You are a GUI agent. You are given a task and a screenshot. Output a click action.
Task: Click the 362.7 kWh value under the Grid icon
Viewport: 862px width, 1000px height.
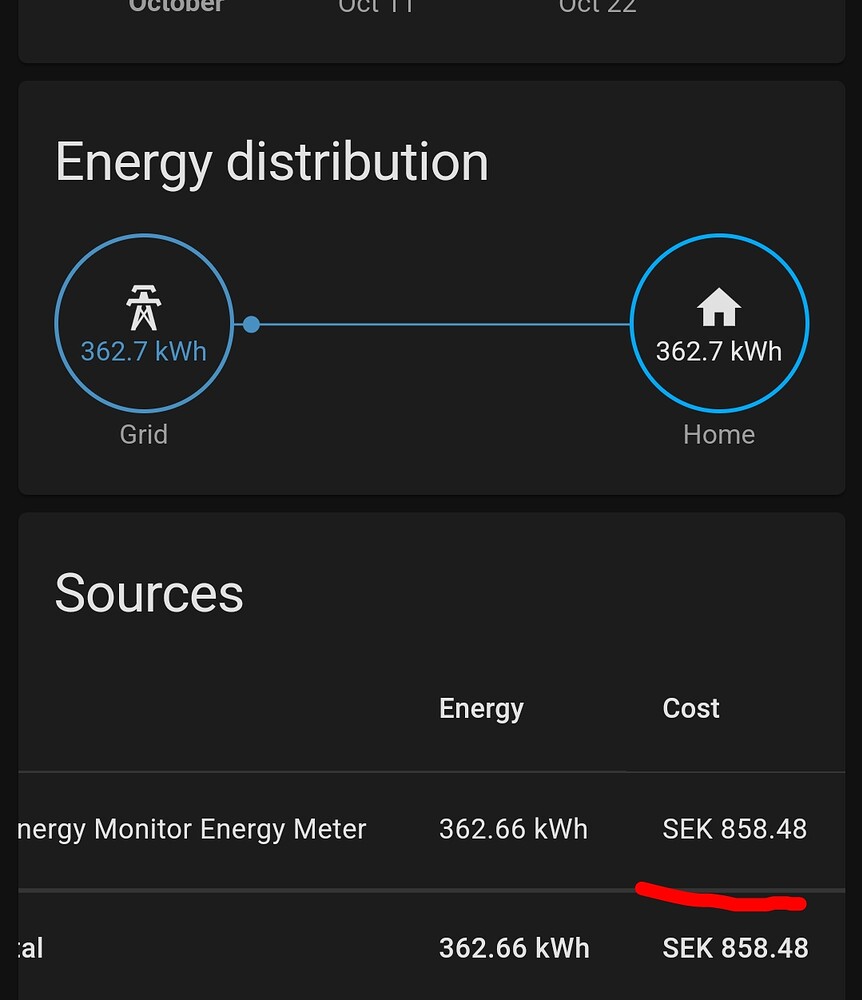(143, 352)
